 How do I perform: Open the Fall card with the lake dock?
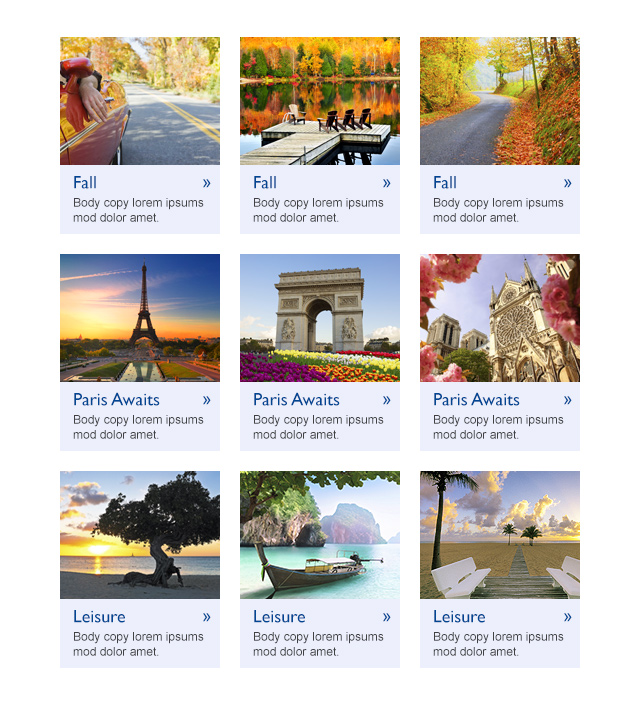coord(320,135)
